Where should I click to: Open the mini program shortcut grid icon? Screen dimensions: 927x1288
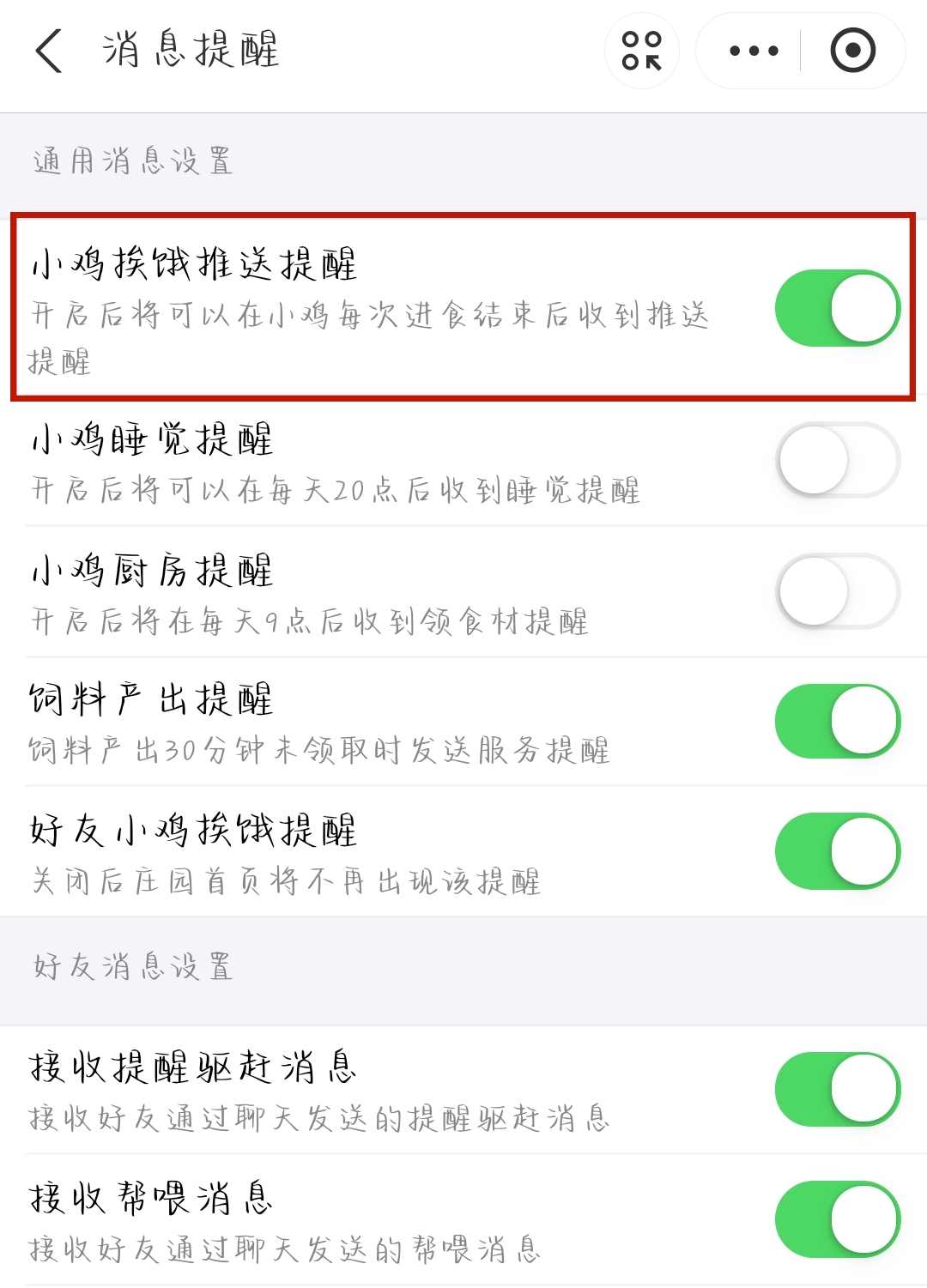641,51
